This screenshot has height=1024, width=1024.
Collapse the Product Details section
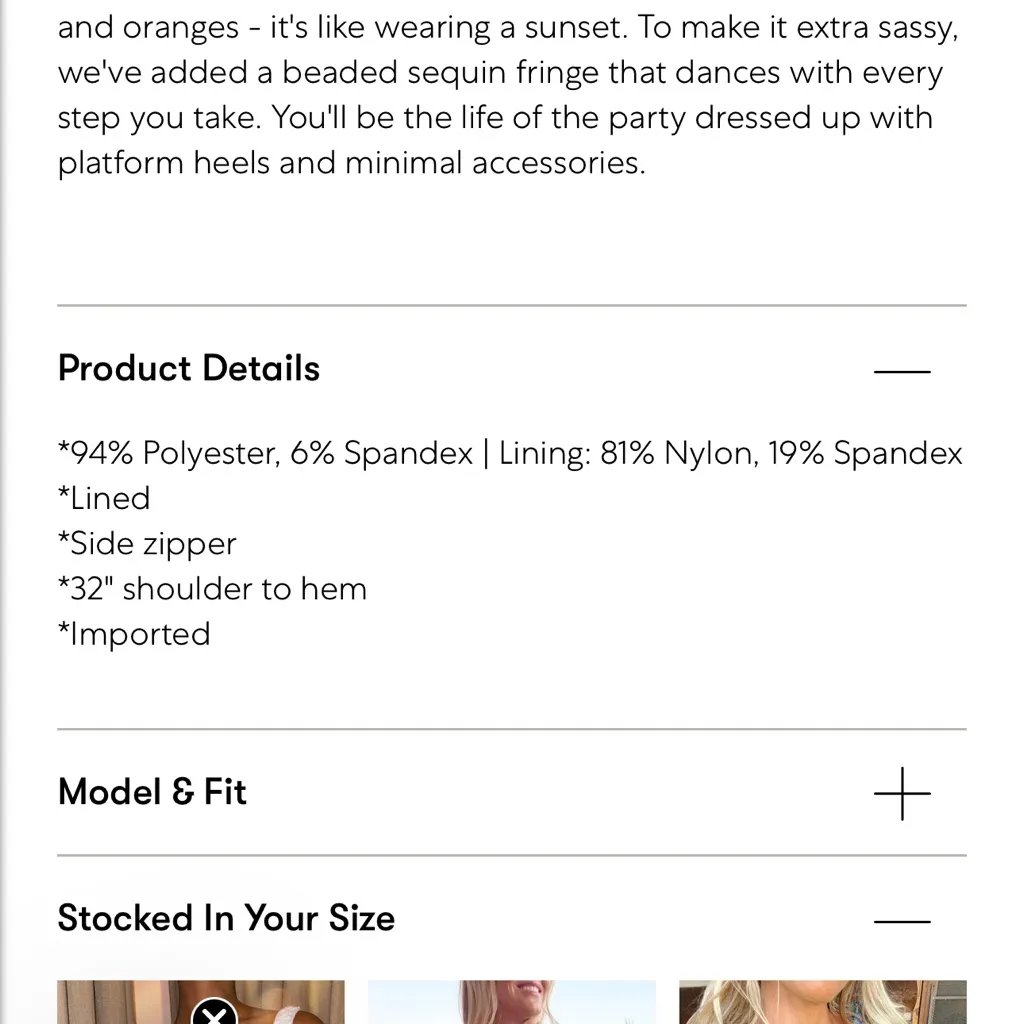(x=901, y=370)
